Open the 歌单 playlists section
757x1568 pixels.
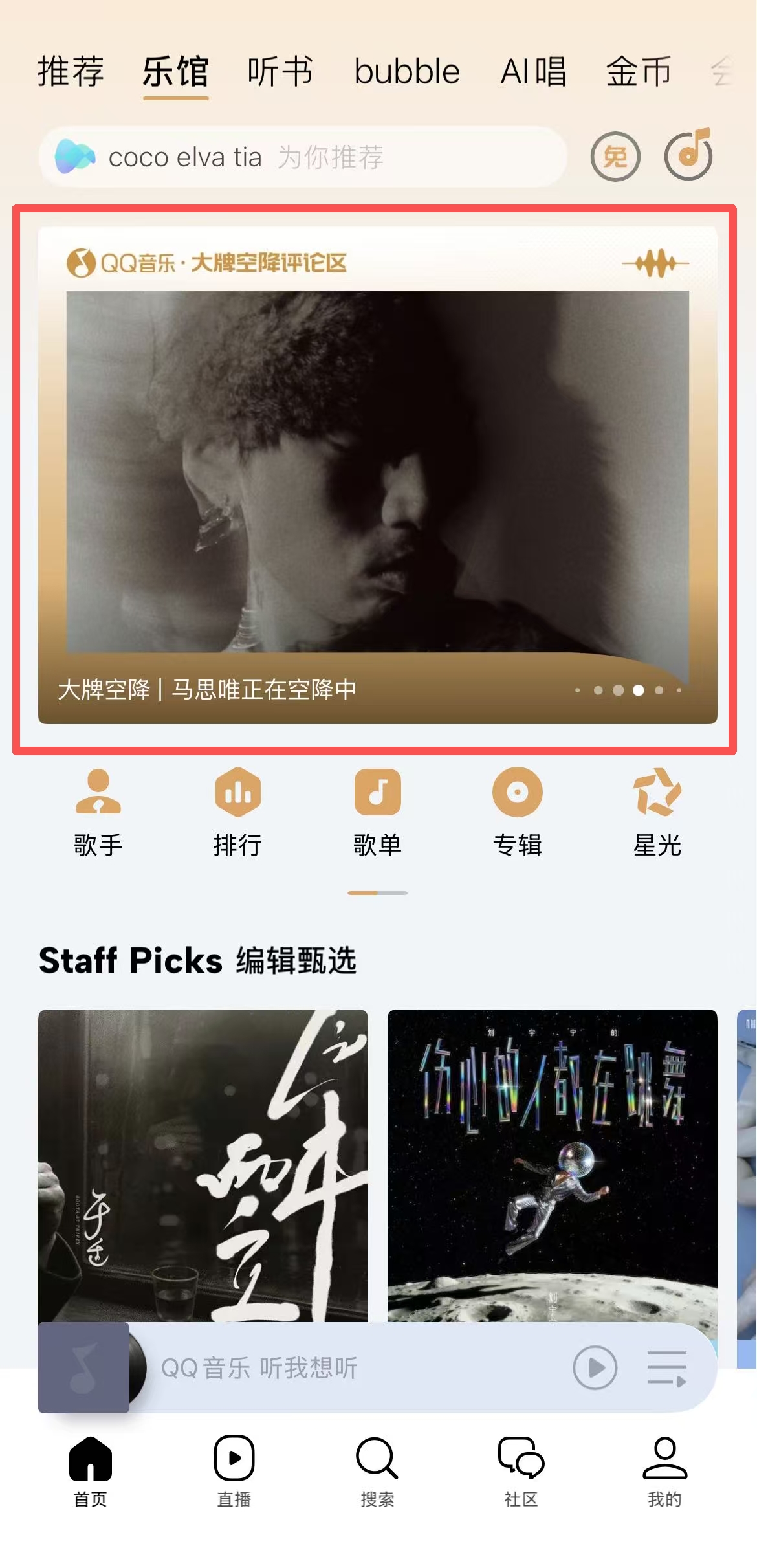pos(378,813)
